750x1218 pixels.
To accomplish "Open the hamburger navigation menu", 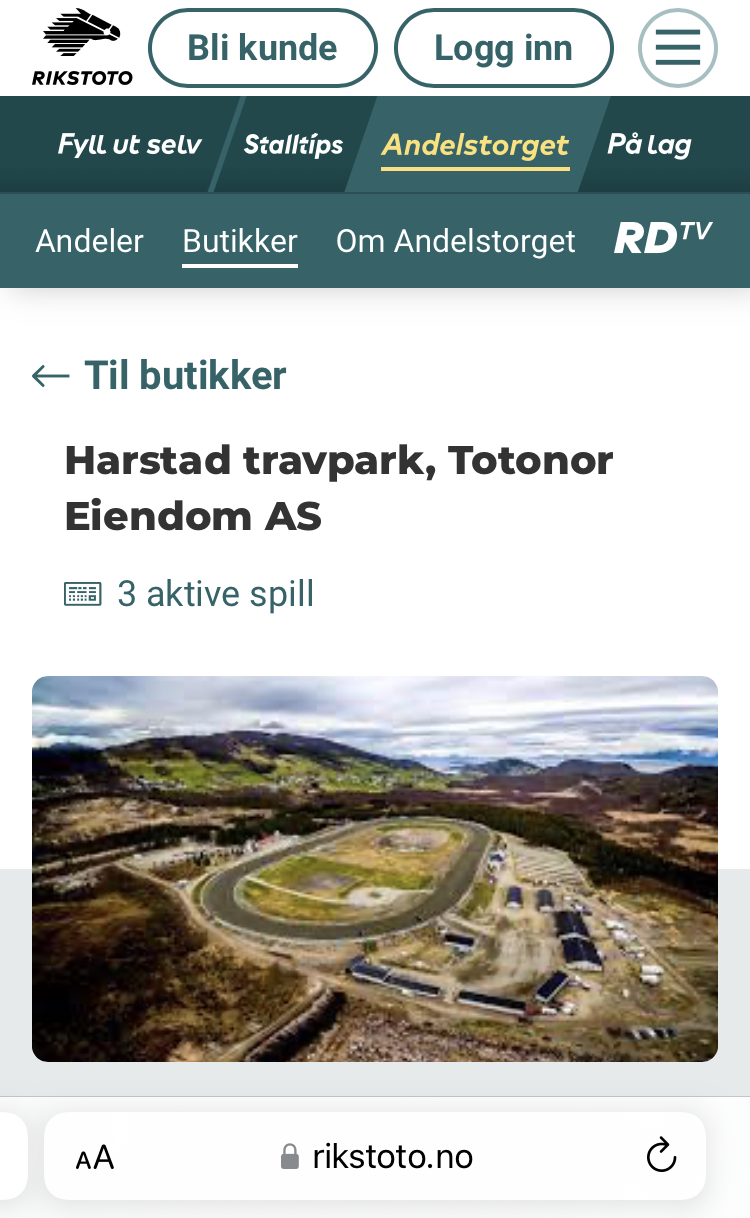I will [678, 47].
